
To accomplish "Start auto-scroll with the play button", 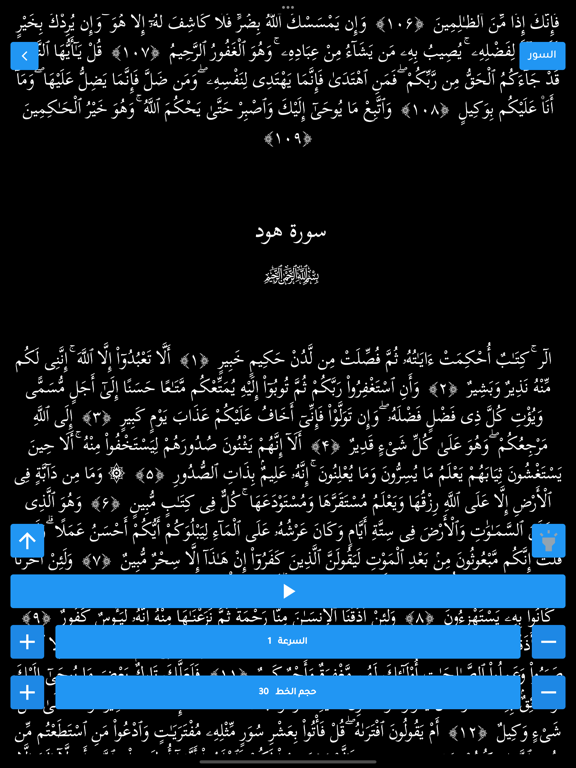I will click(288, 591).
